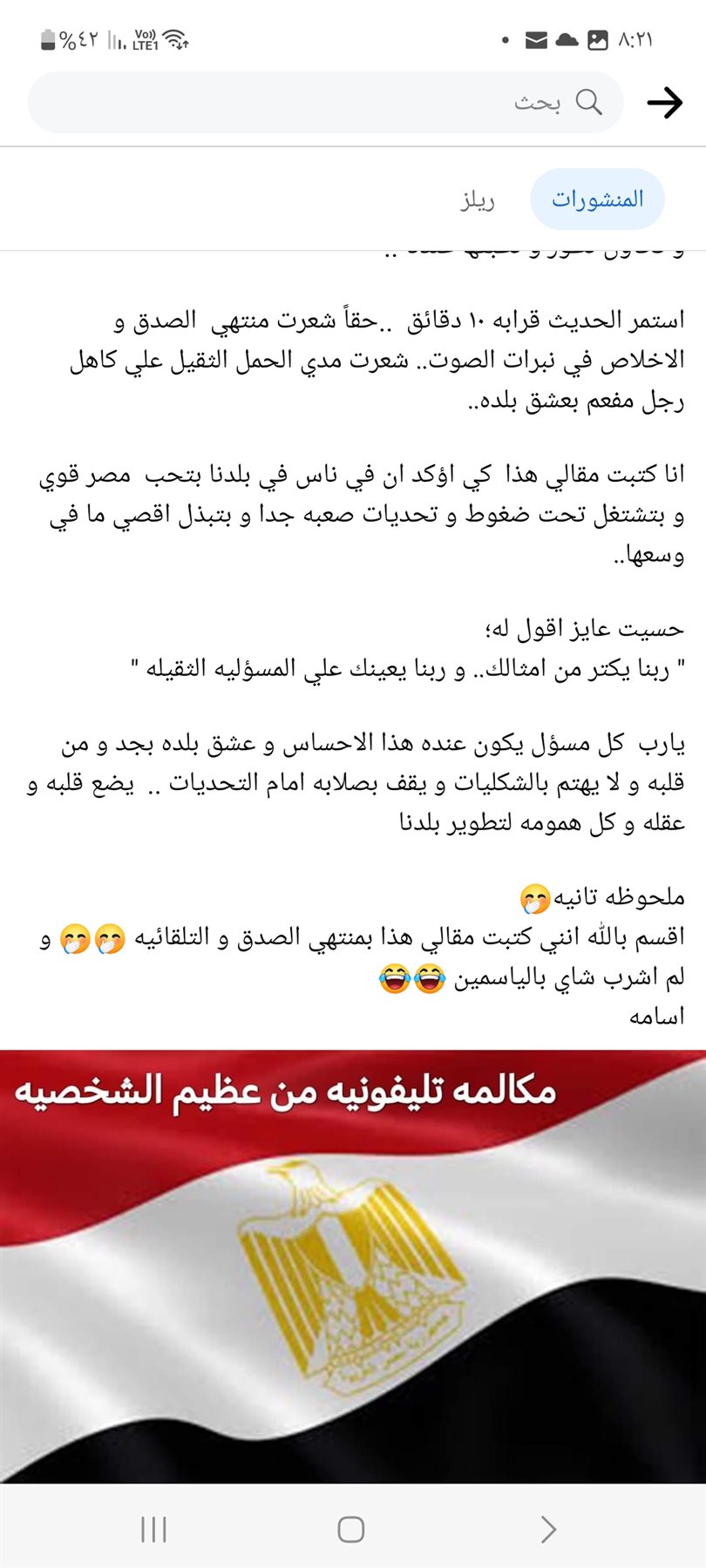Go to the home screen

click(350, 1529)
